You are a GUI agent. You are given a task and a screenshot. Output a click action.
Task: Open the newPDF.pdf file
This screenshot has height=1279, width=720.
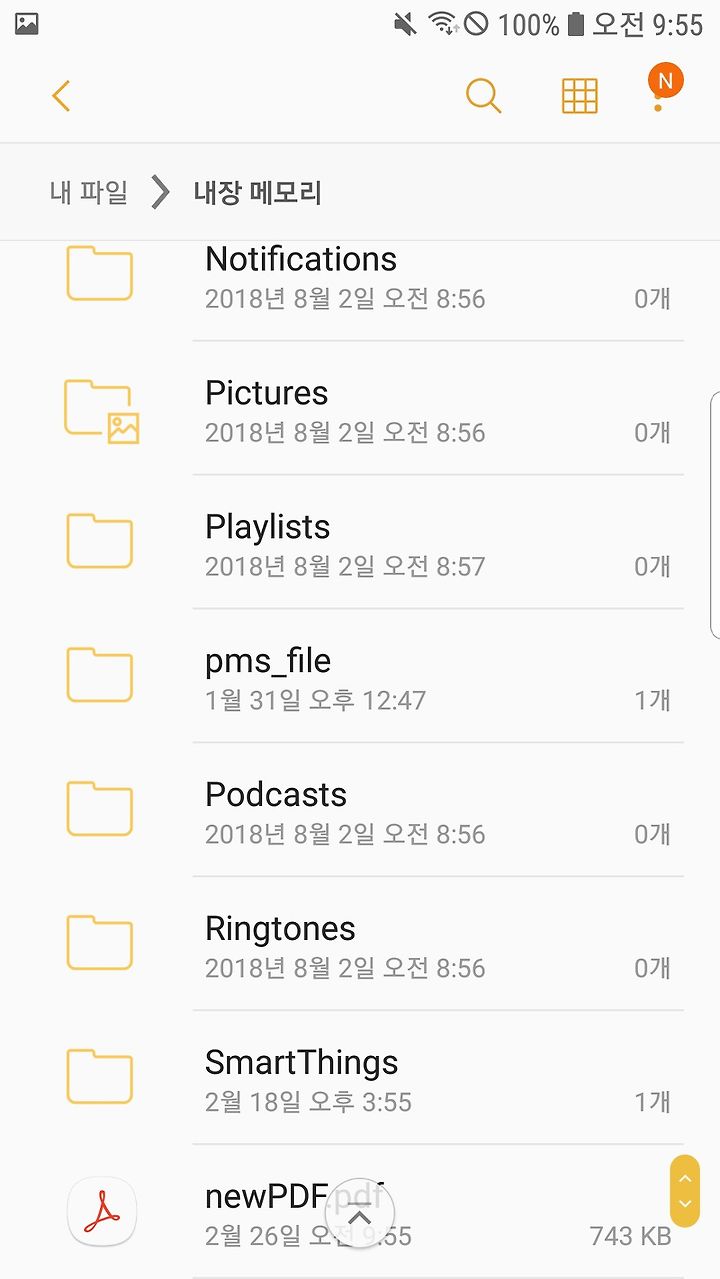360,1212
